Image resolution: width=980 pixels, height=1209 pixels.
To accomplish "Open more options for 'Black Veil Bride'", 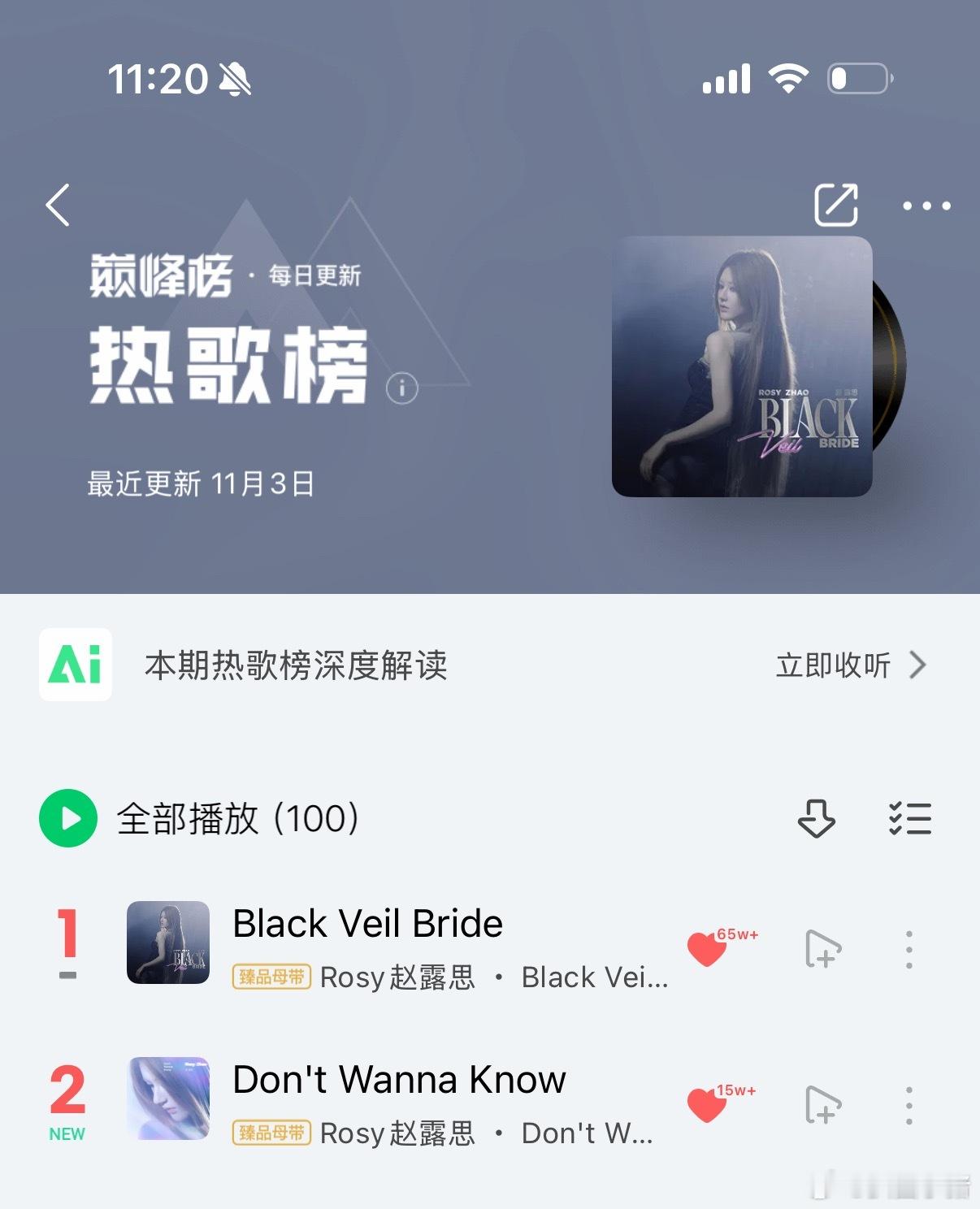I will click(910, 949).
